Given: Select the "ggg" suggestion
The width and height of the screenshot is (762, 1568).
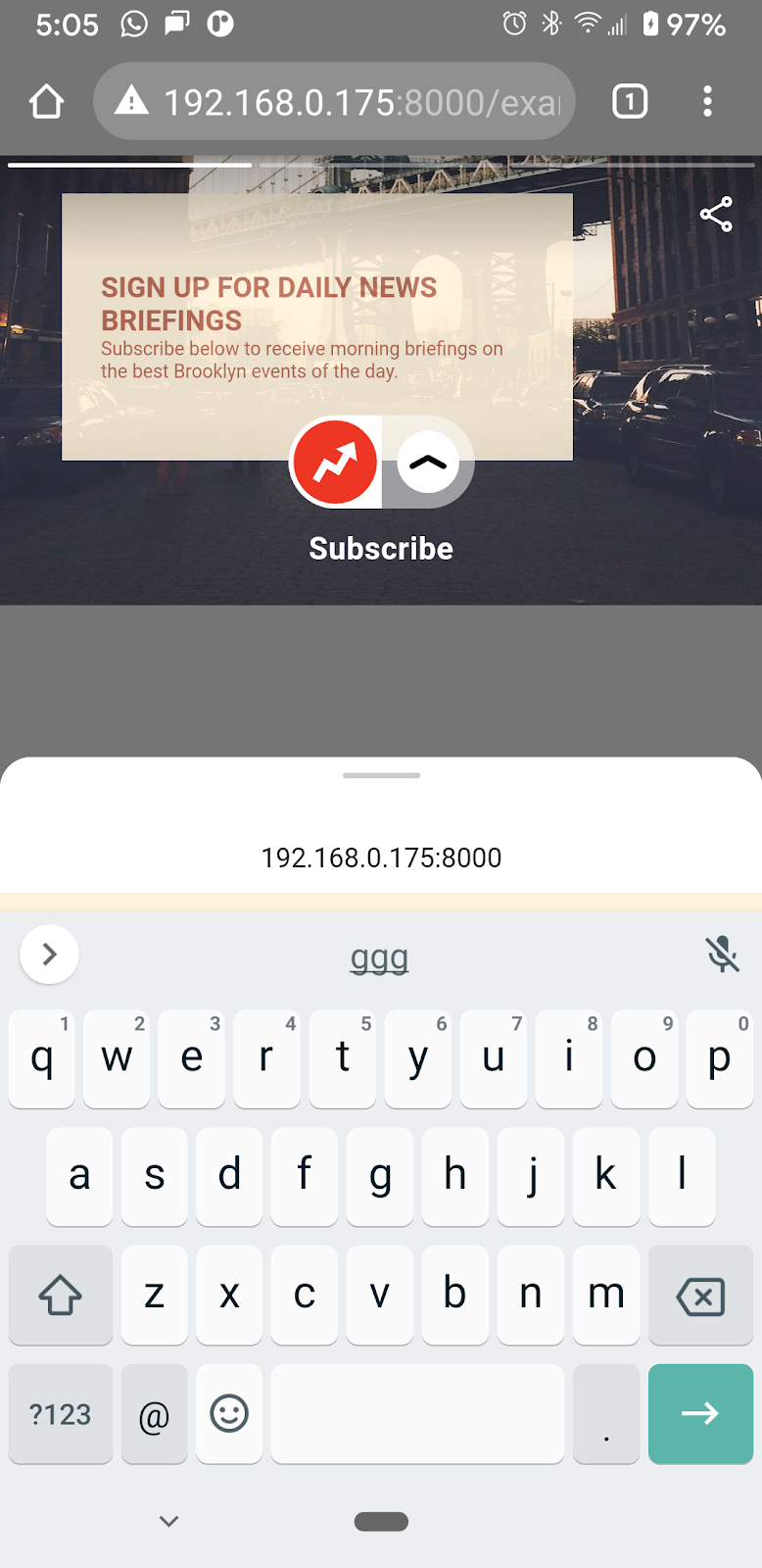Looking at the screenshot, I should pyautogui.click(x=380, y=956).
